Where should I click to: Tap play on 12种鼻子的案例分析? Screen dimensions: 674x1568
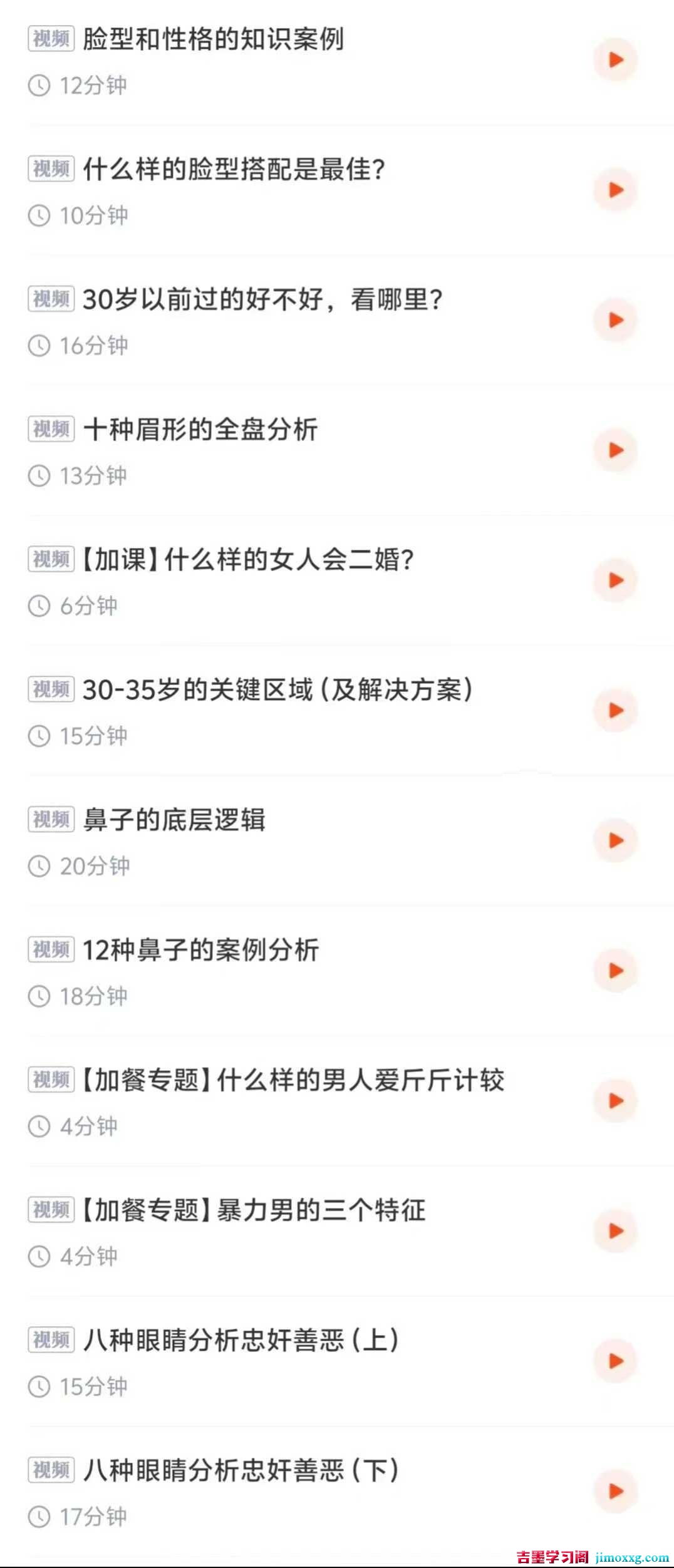616,971
